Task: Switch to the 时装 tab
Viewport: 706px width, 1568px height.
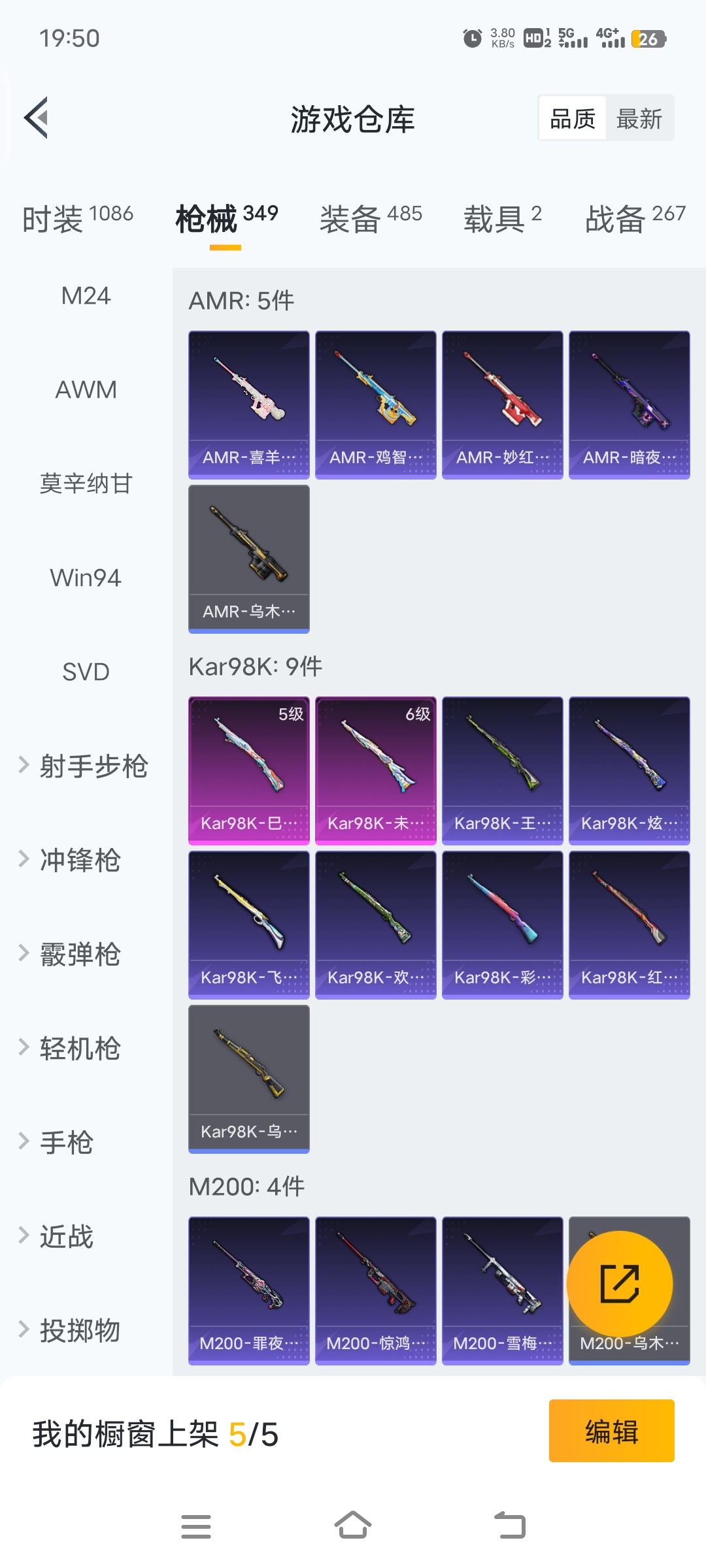Action: coord(77,218)
